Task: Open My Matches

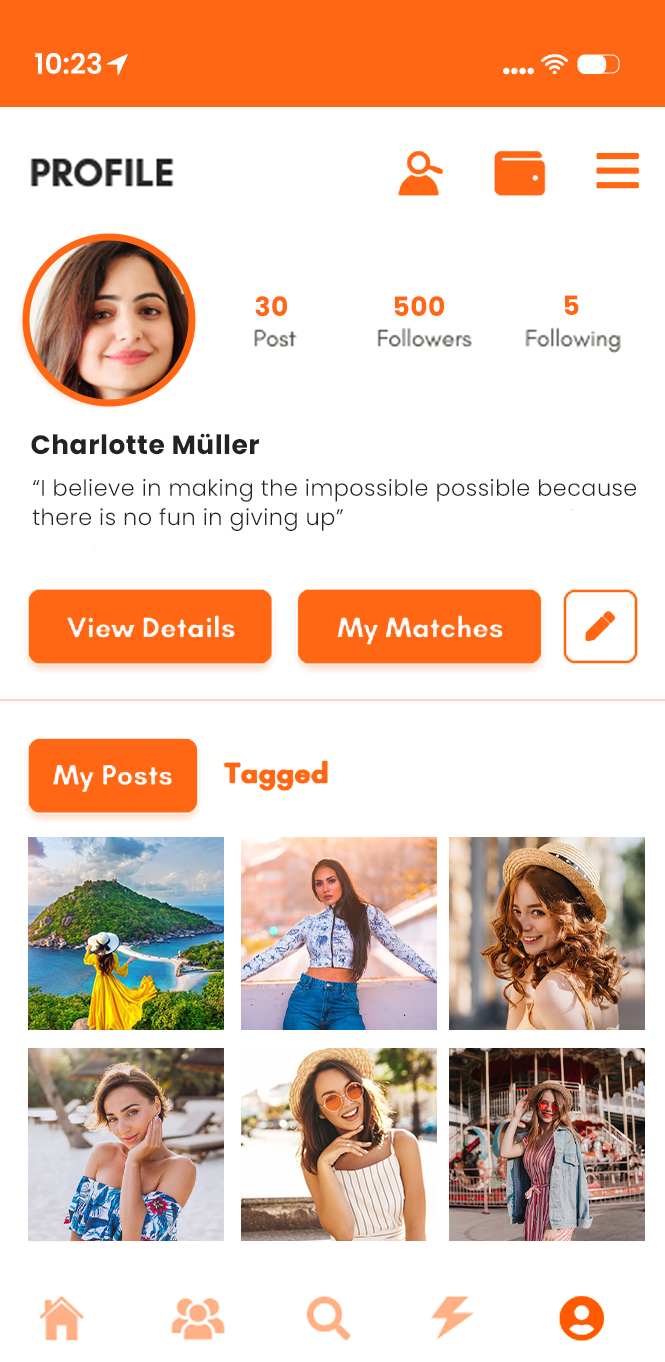Action: tap(420, 627)
